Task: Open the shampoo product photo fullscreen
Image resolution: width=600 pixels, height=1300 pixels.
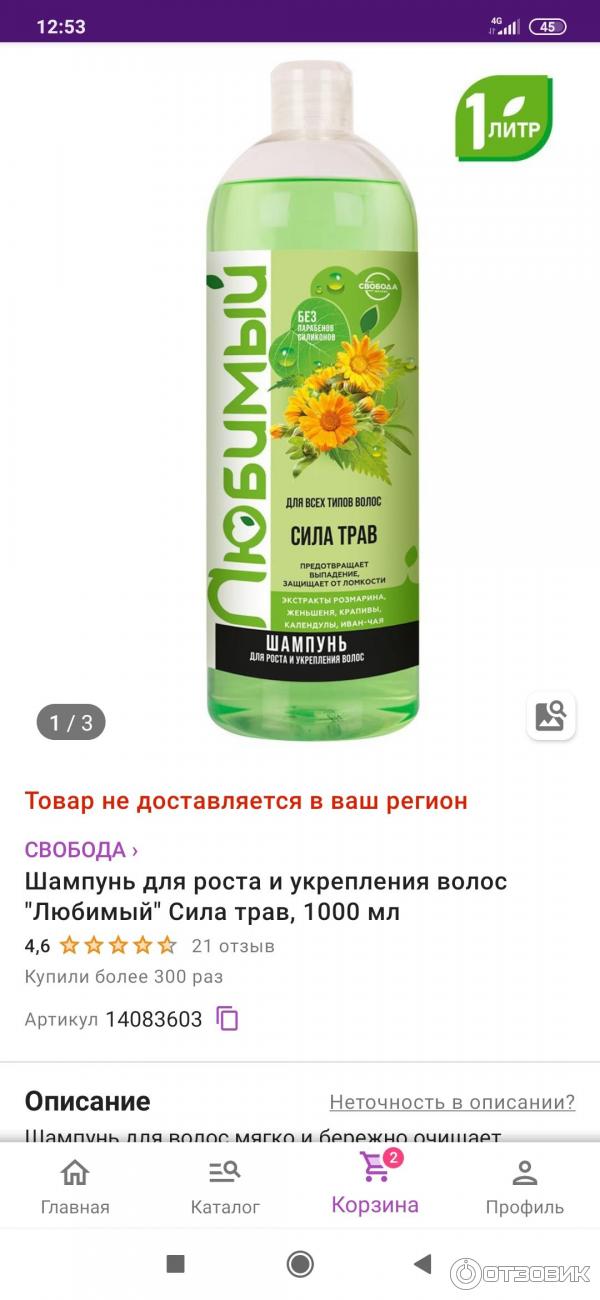Action: 300,400
